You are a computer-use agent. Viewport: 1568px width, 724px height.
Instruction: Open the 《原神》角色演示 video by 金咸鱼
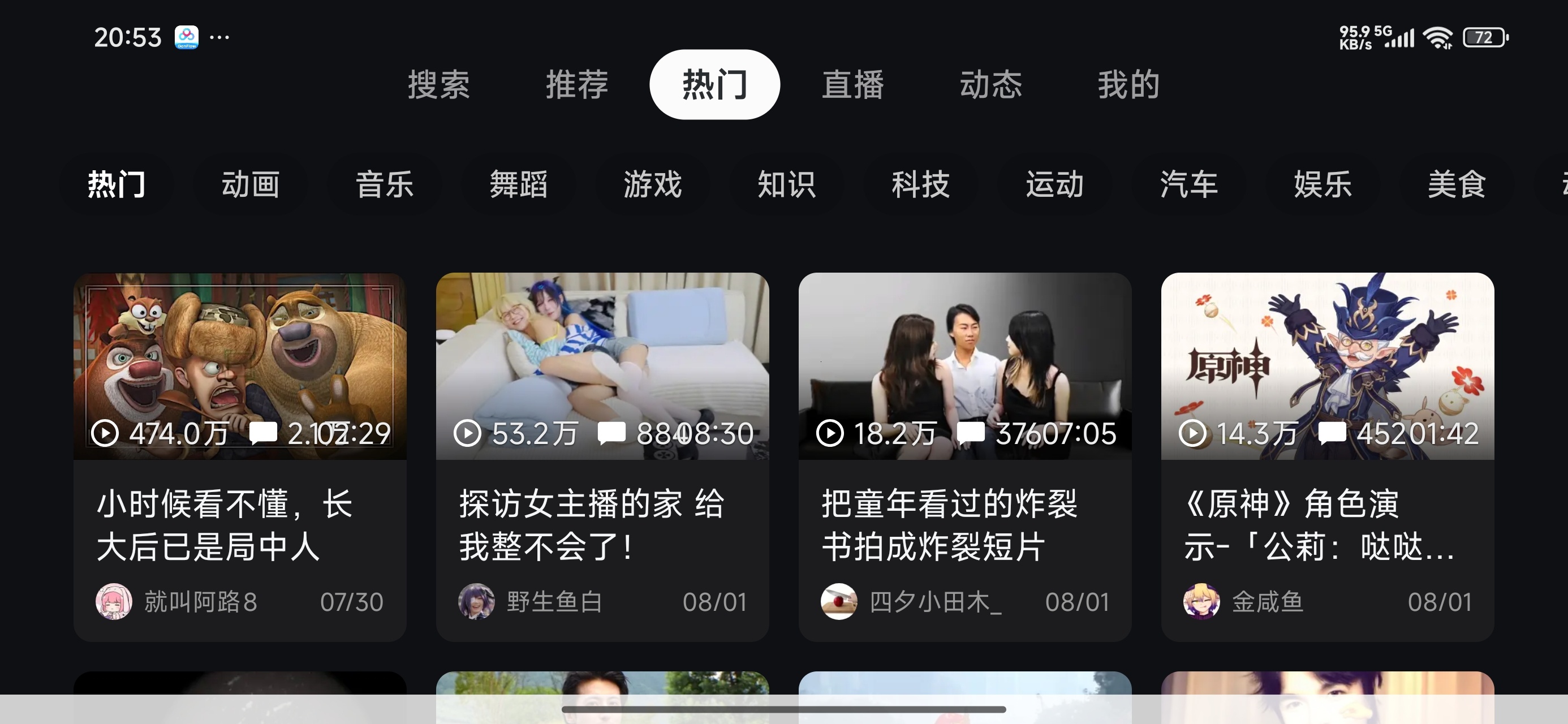click(x=1327, y=456)
